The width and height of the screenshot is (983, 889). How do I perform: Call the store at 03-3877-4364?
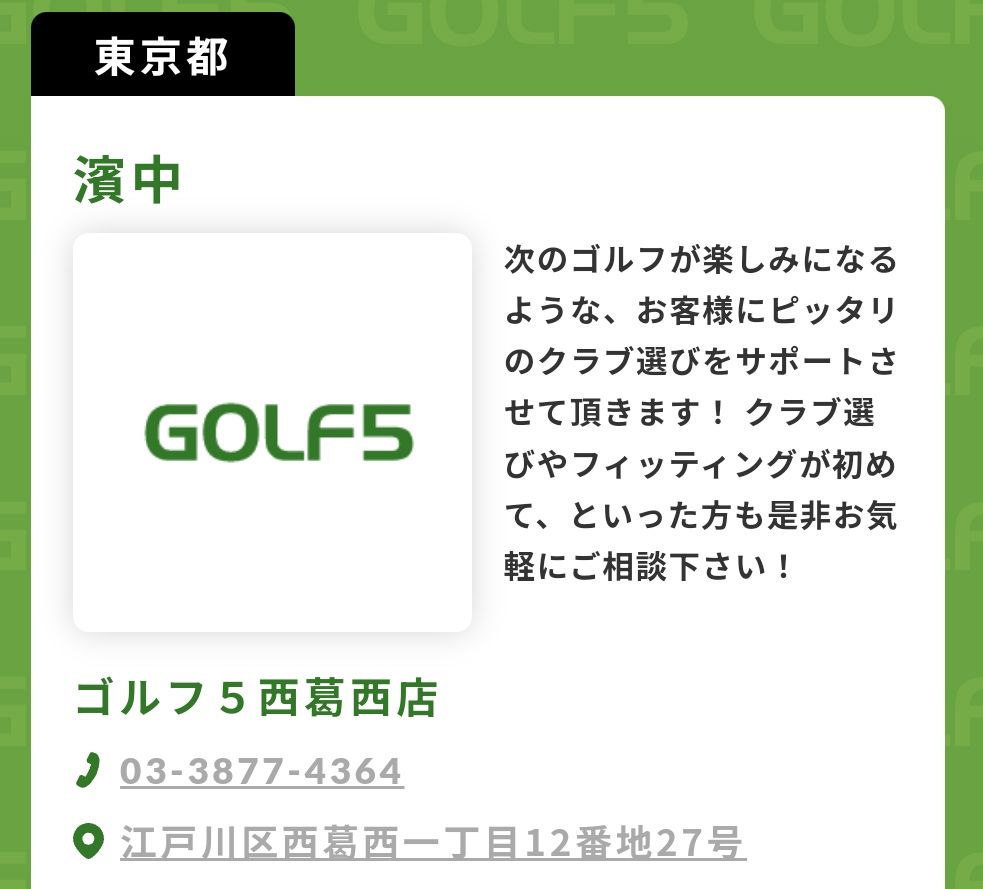[261, 771]
